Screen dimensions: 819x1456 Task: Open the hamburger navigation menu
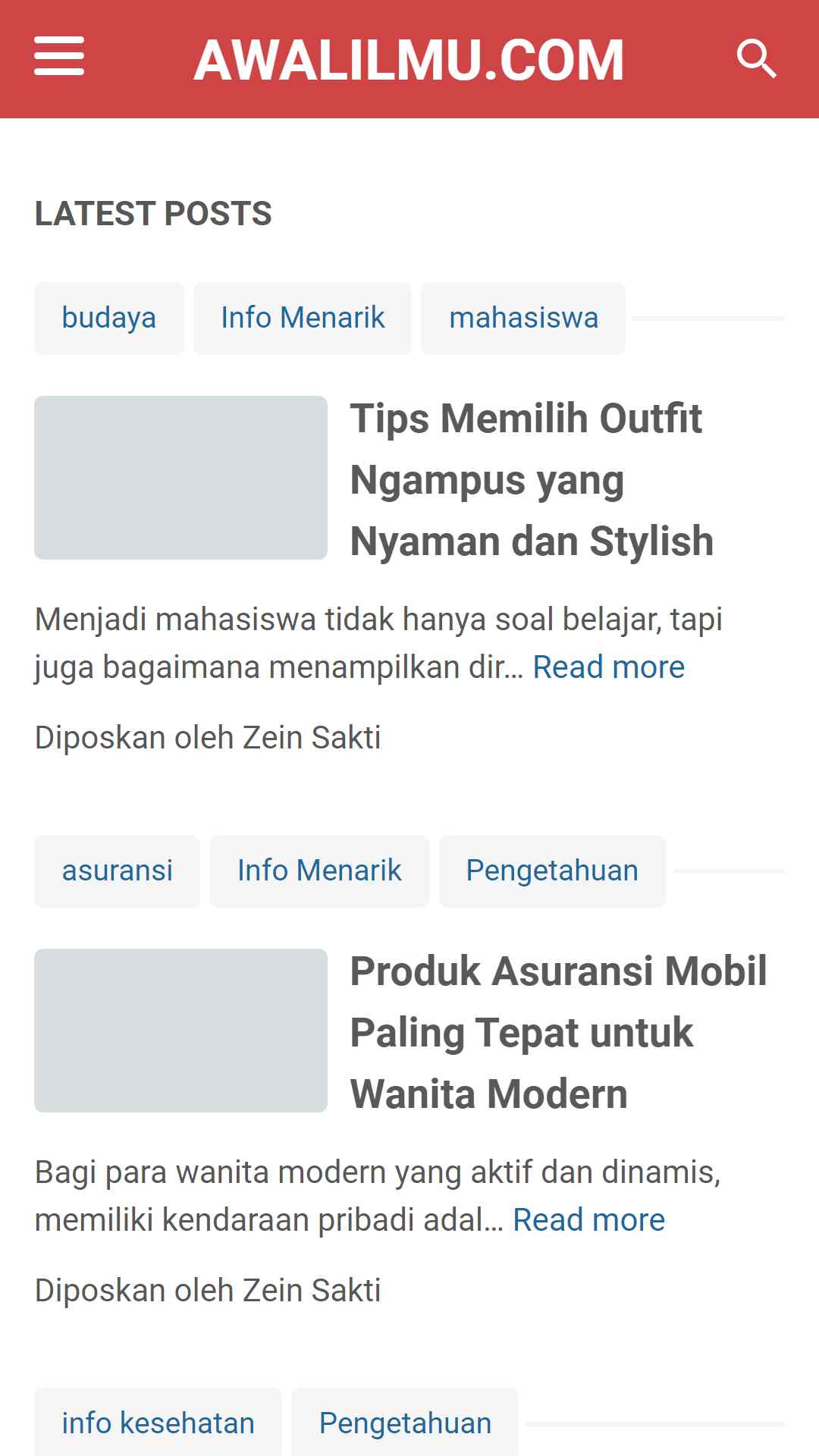(59, 56)
